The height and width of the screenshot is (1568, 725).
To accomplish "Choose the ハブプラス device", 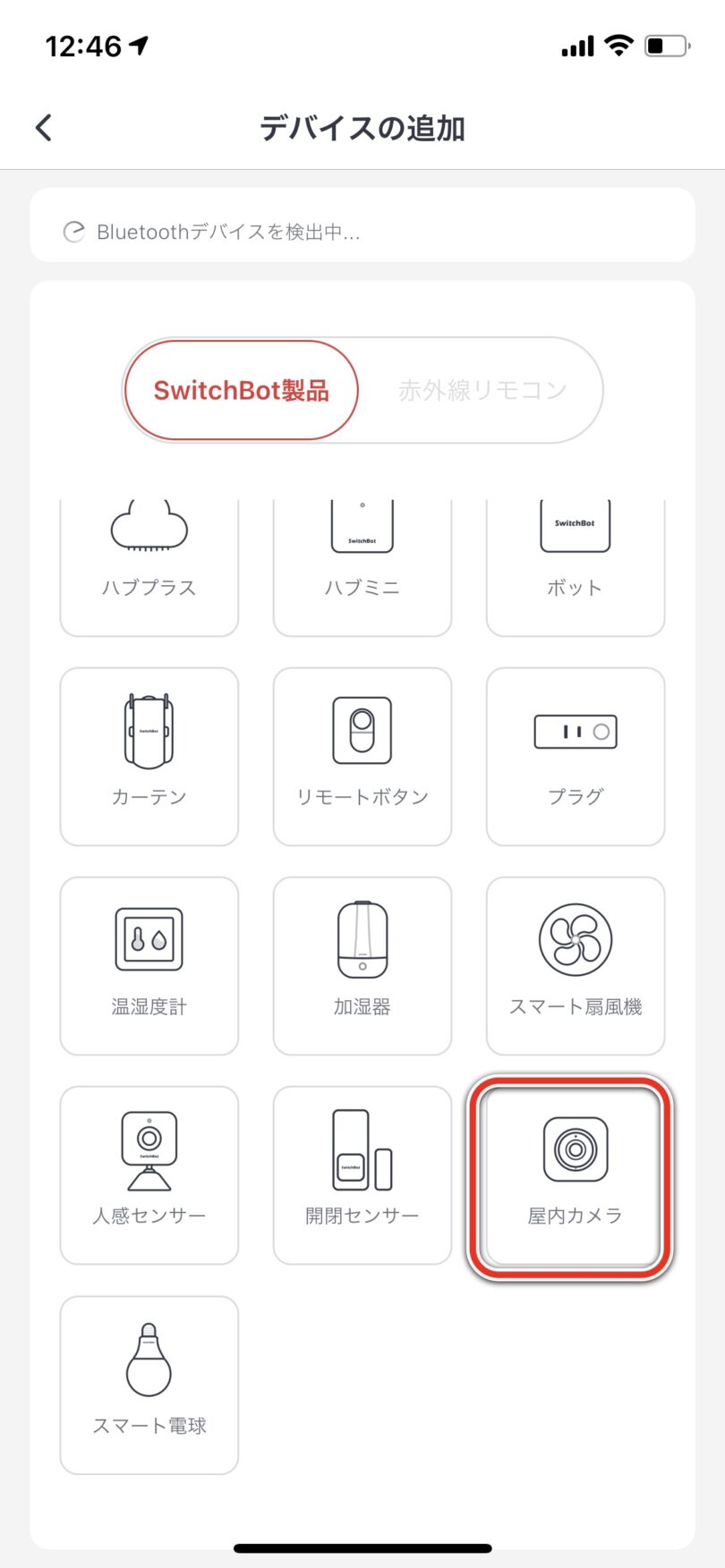I will tap(149, 567).
